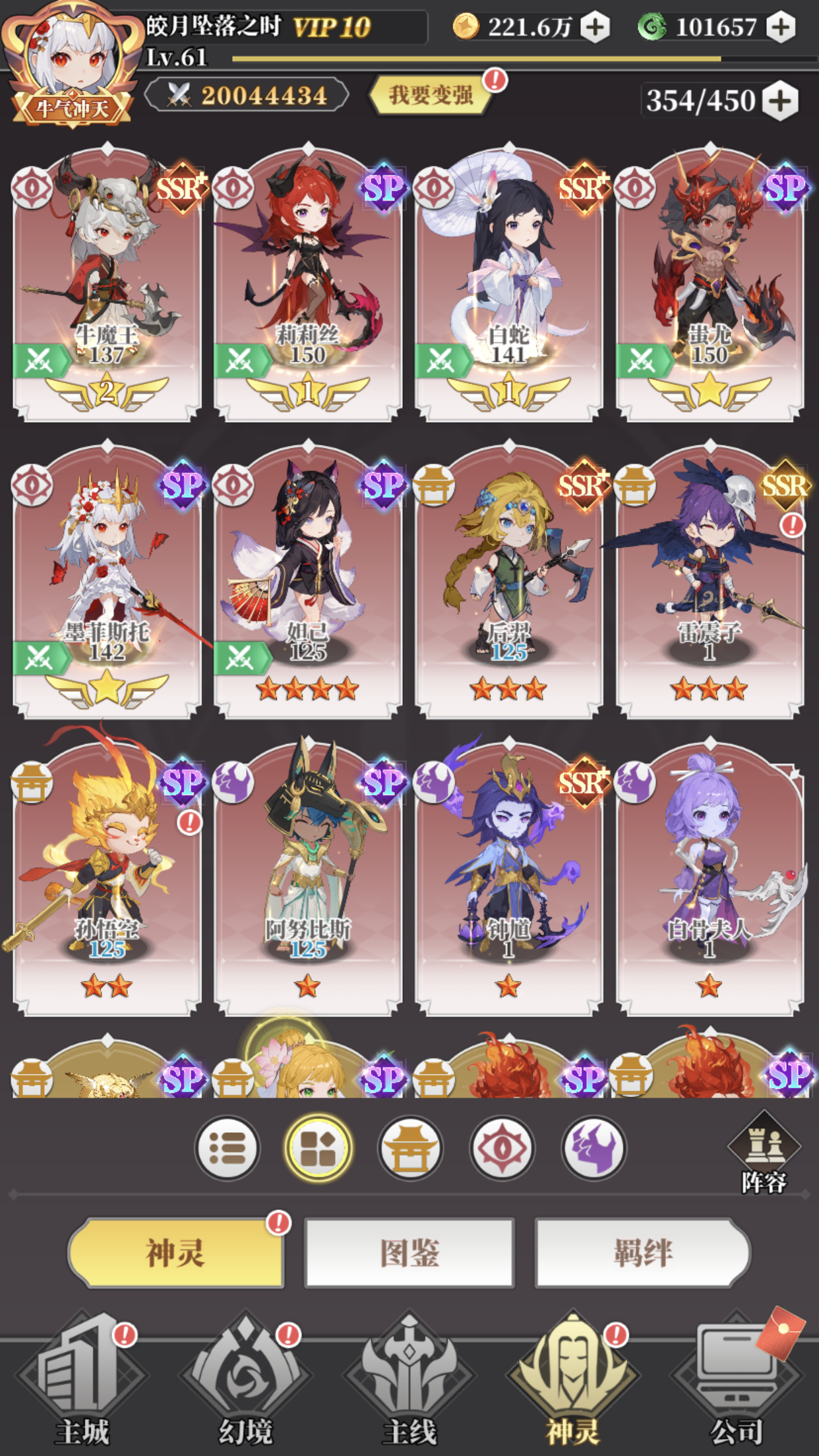Open the 妲己 hero card

(x=308, y=580)
